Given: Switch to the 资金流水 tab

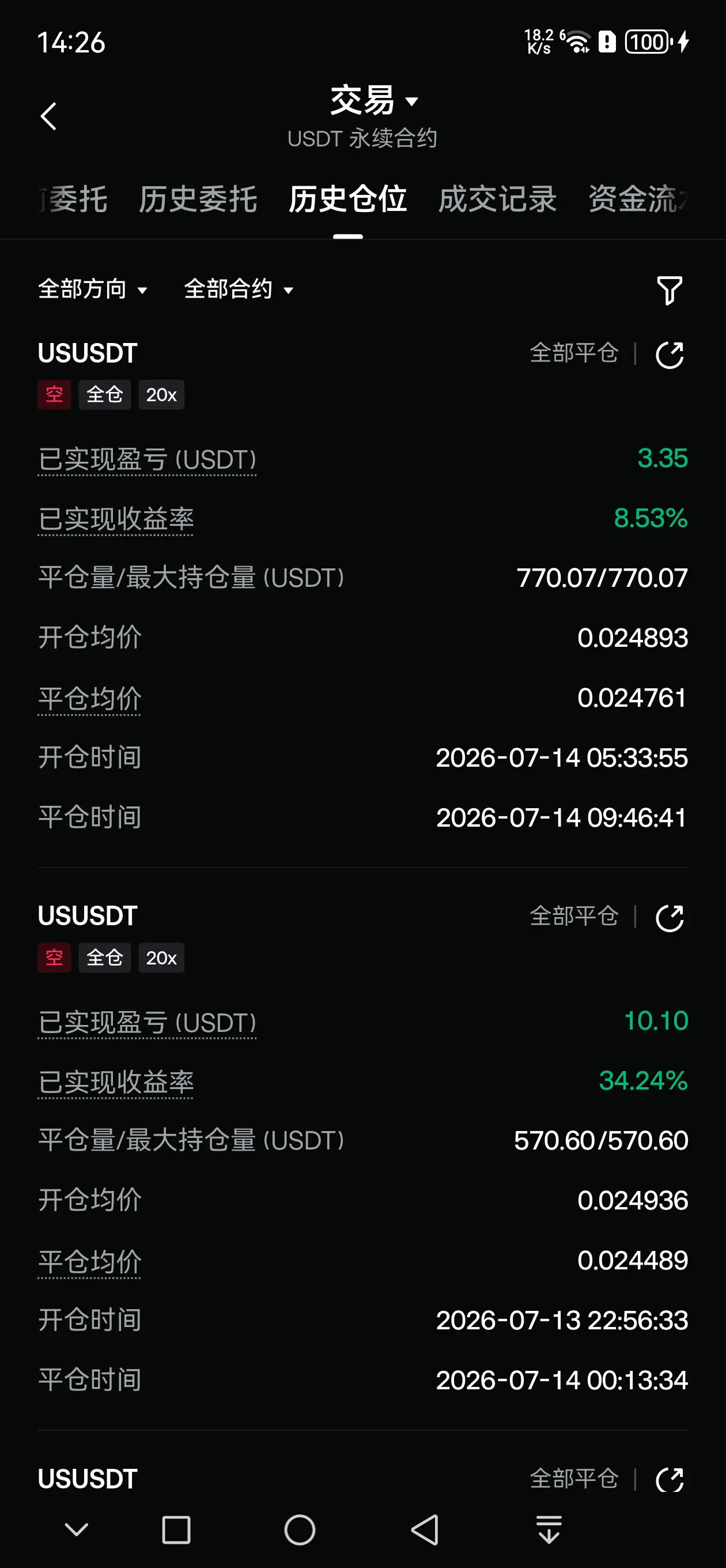Looking at the screenshot, I should point(639,199).
